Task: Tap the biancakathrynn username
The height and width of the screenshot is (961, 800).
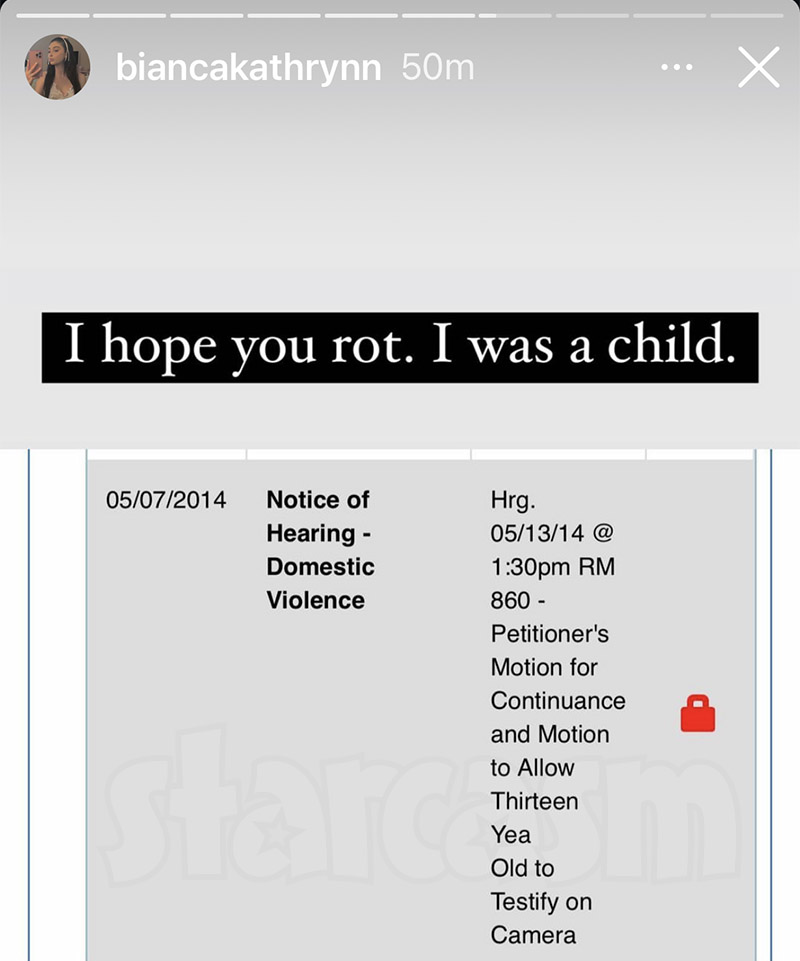Action: click(x=248, y=68)
